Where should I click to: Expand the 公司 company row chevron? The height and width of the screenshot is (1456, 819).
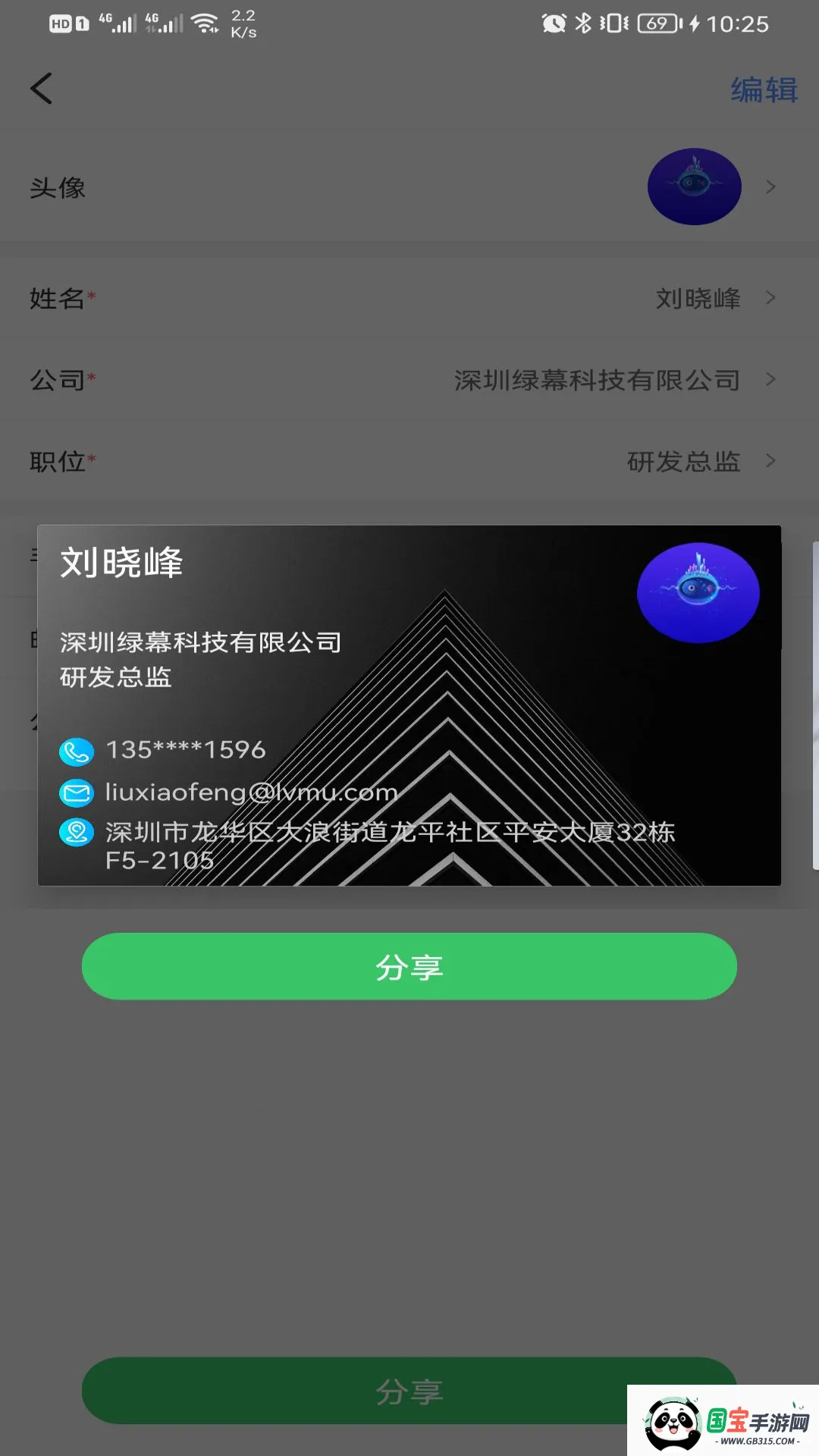pos(771,380)
